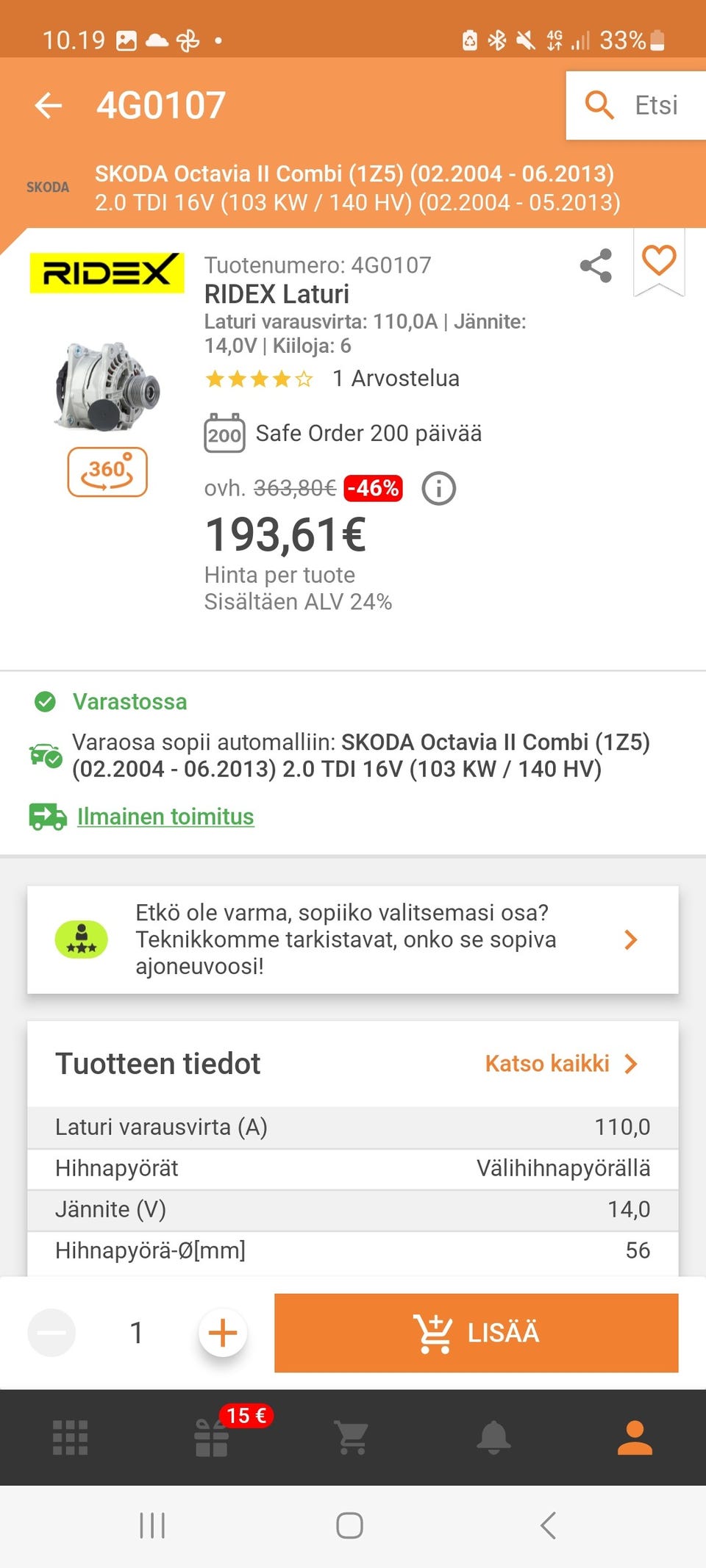
Task: Add item to cart with LISÄÄ
Action: (476, 1333)
